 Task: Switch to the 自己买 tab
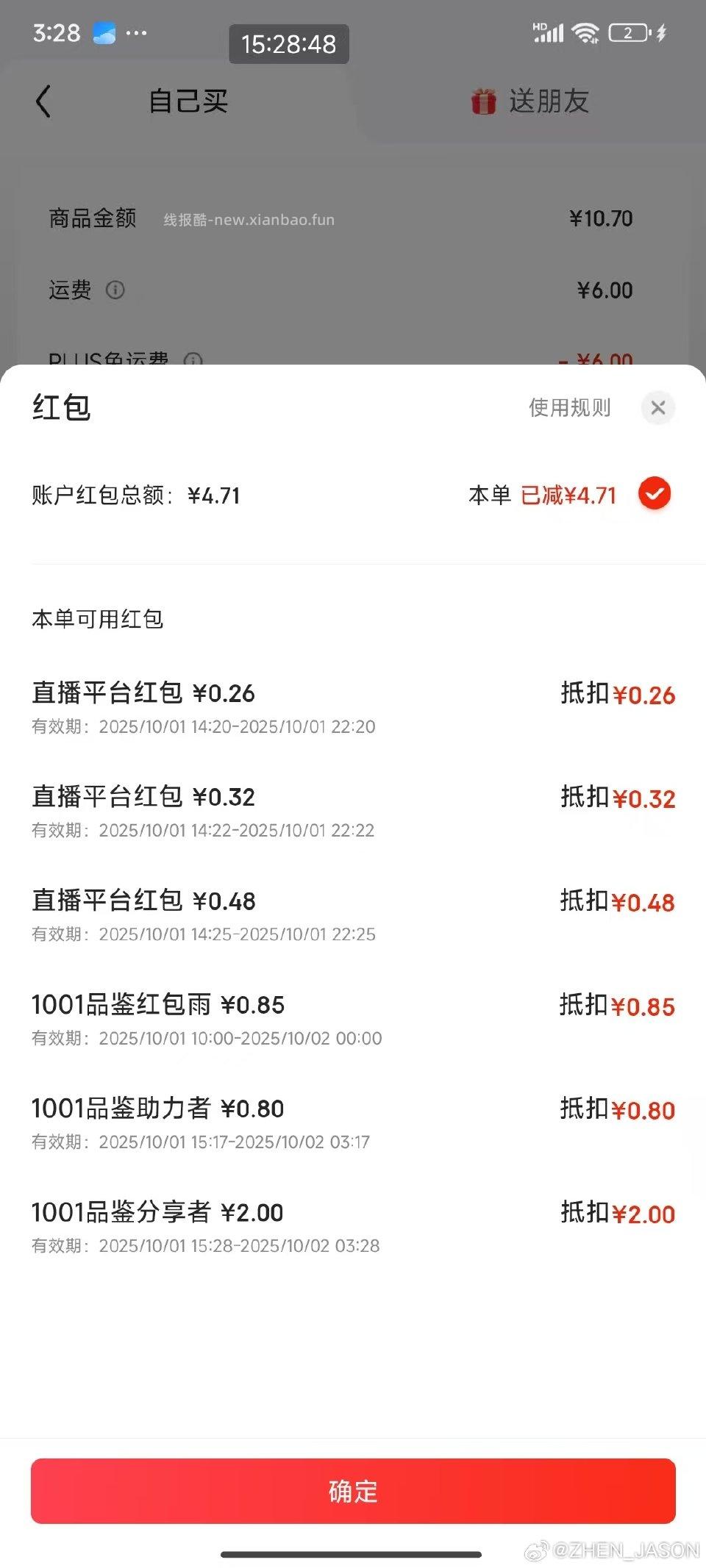[186, 101]
